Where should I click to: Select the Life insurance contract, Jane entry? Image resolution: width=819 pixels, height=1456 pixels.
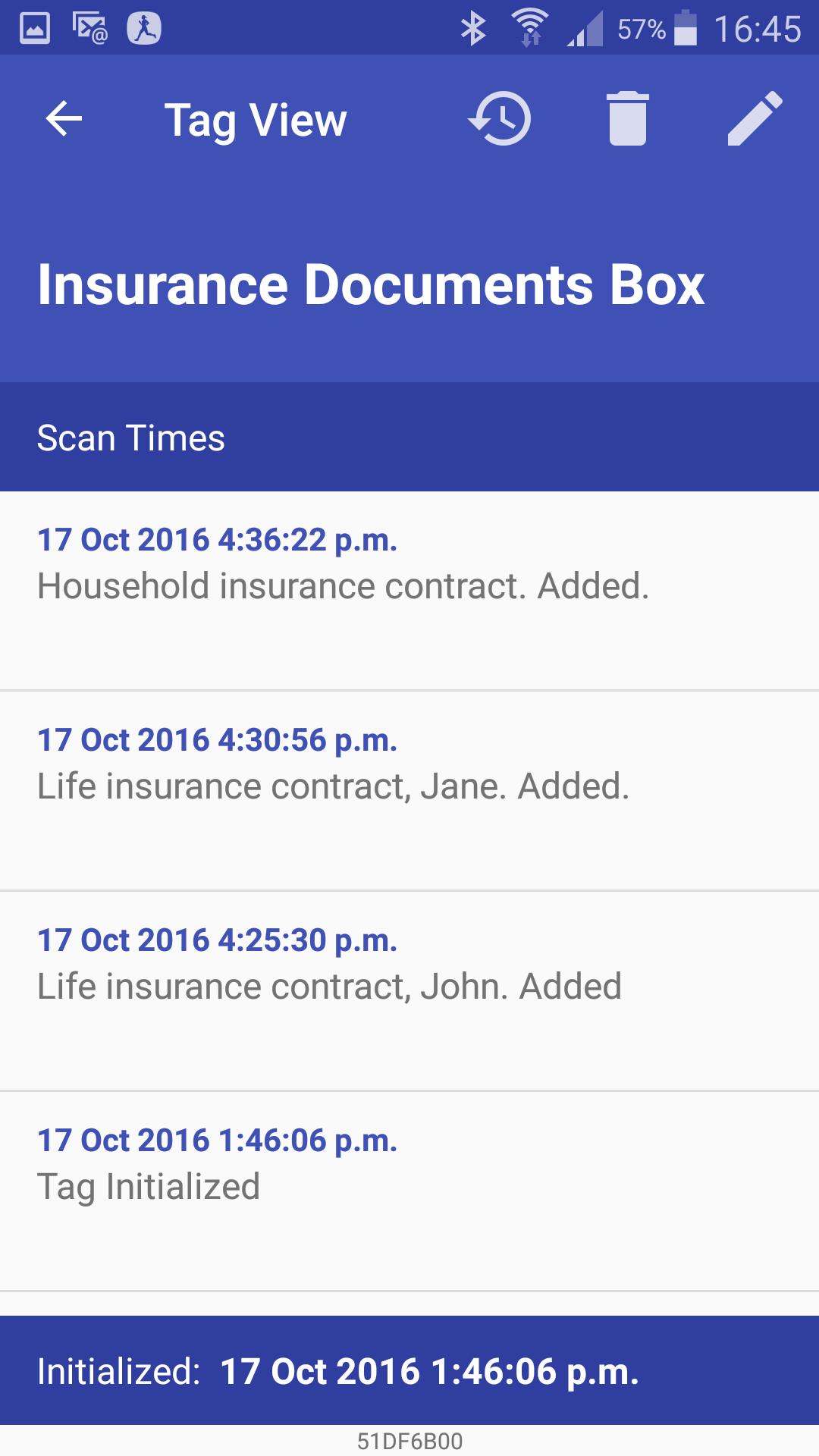pyautogui.click(x=409, y=790)
